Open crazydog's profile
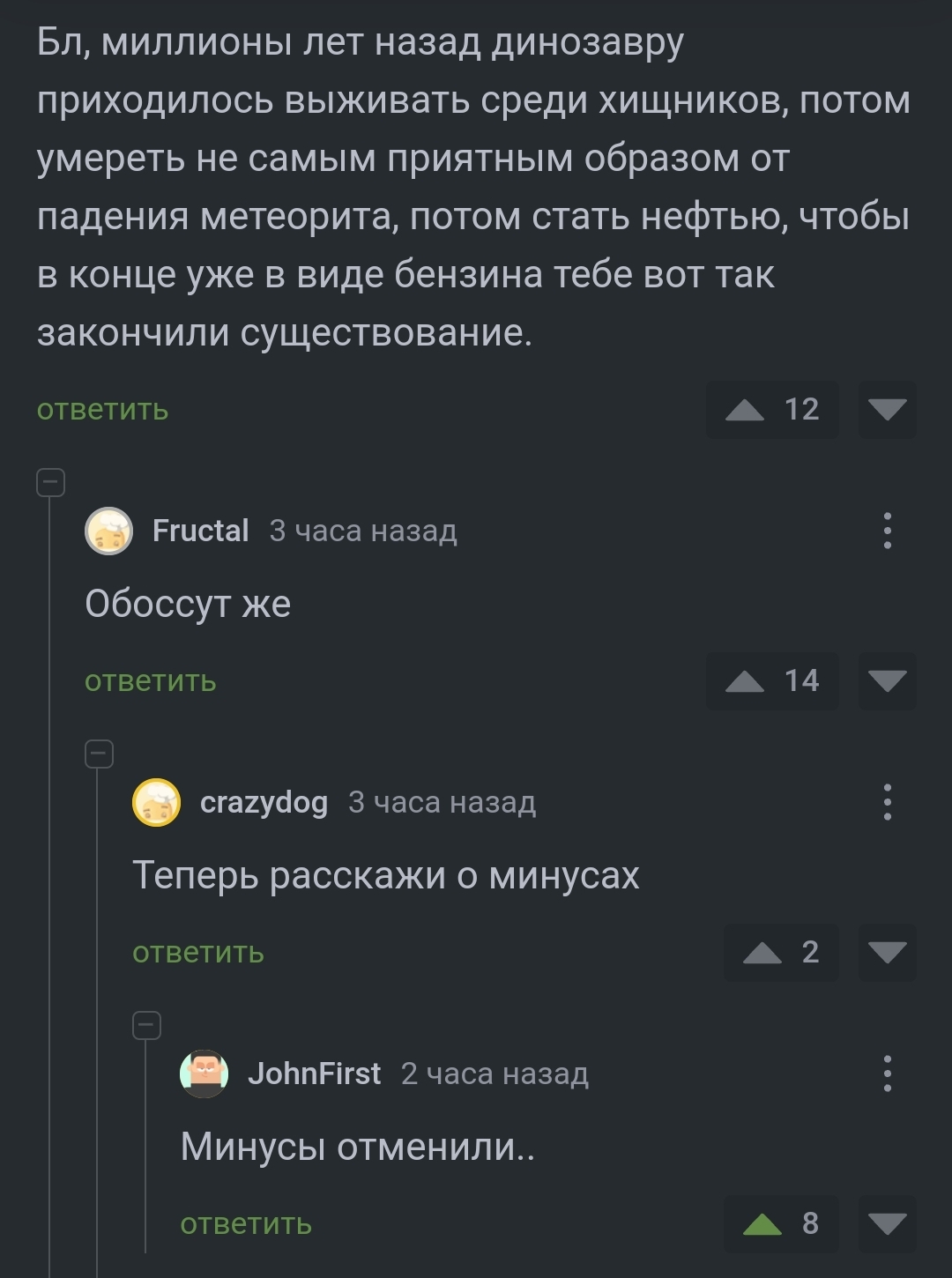The width and height of the screenshot is (952, 1278). point(264,802)
